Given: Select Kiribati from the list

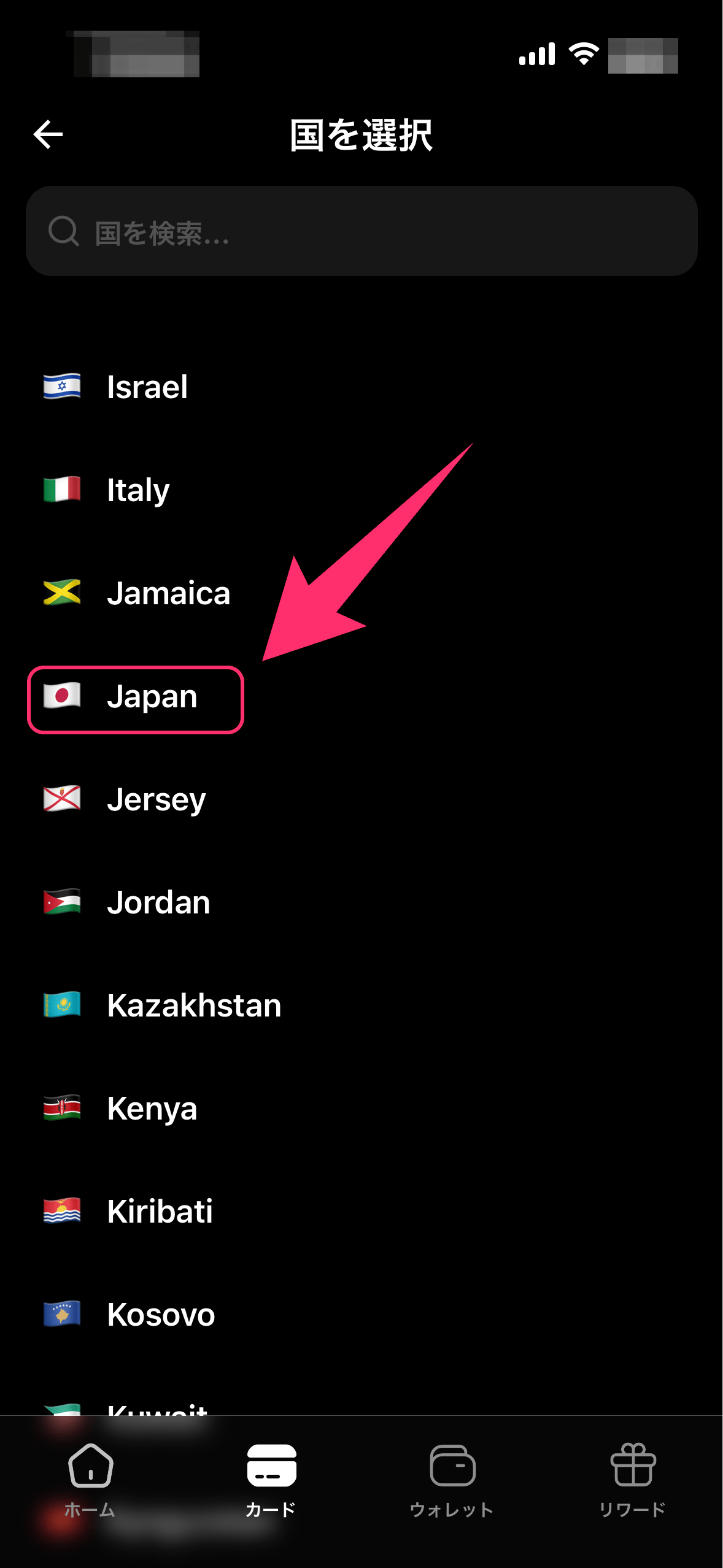Looking at the screenshot, I should pyautogui.click(x=160, y=1212).
